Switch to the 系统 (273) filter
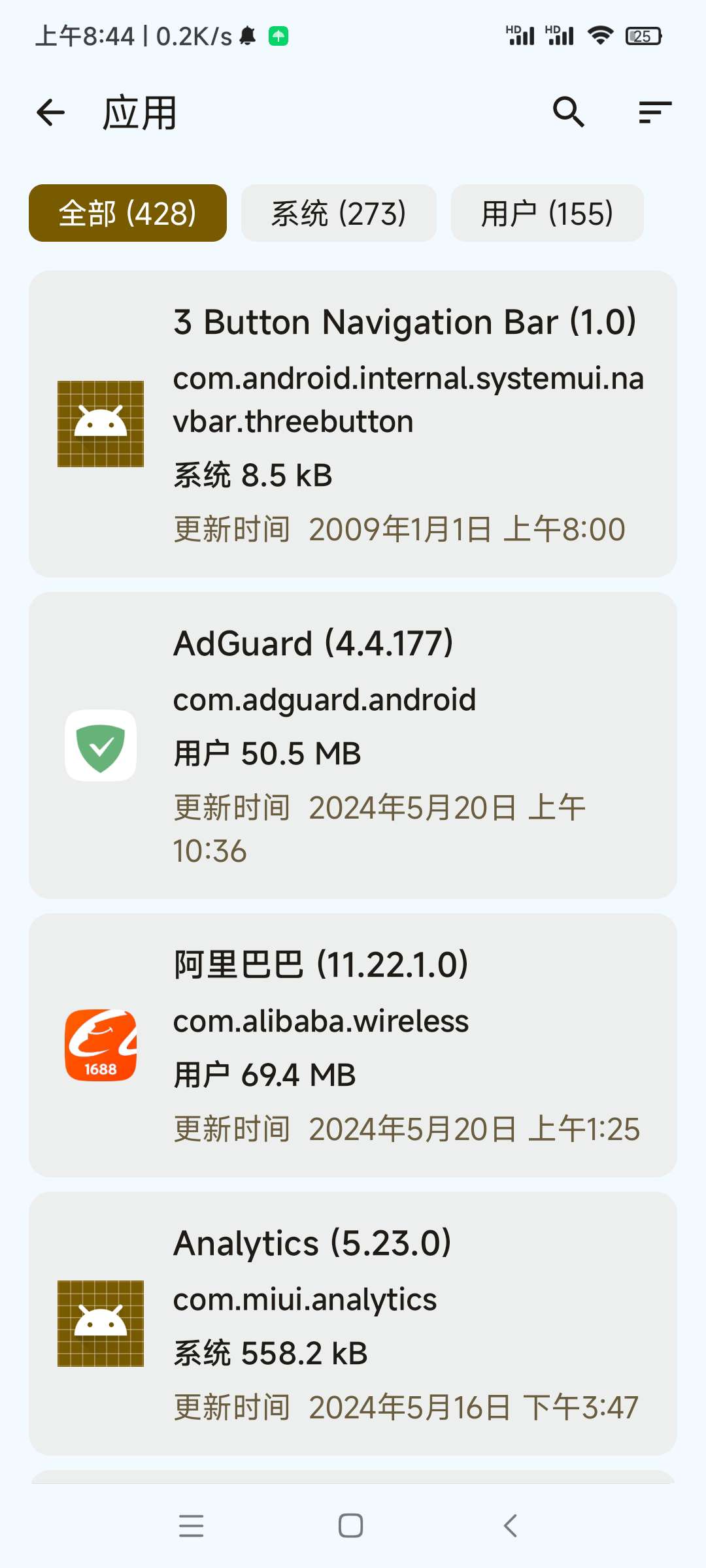Image resolution: width=706 pixels, height=1568 pixels. point(339,214)
